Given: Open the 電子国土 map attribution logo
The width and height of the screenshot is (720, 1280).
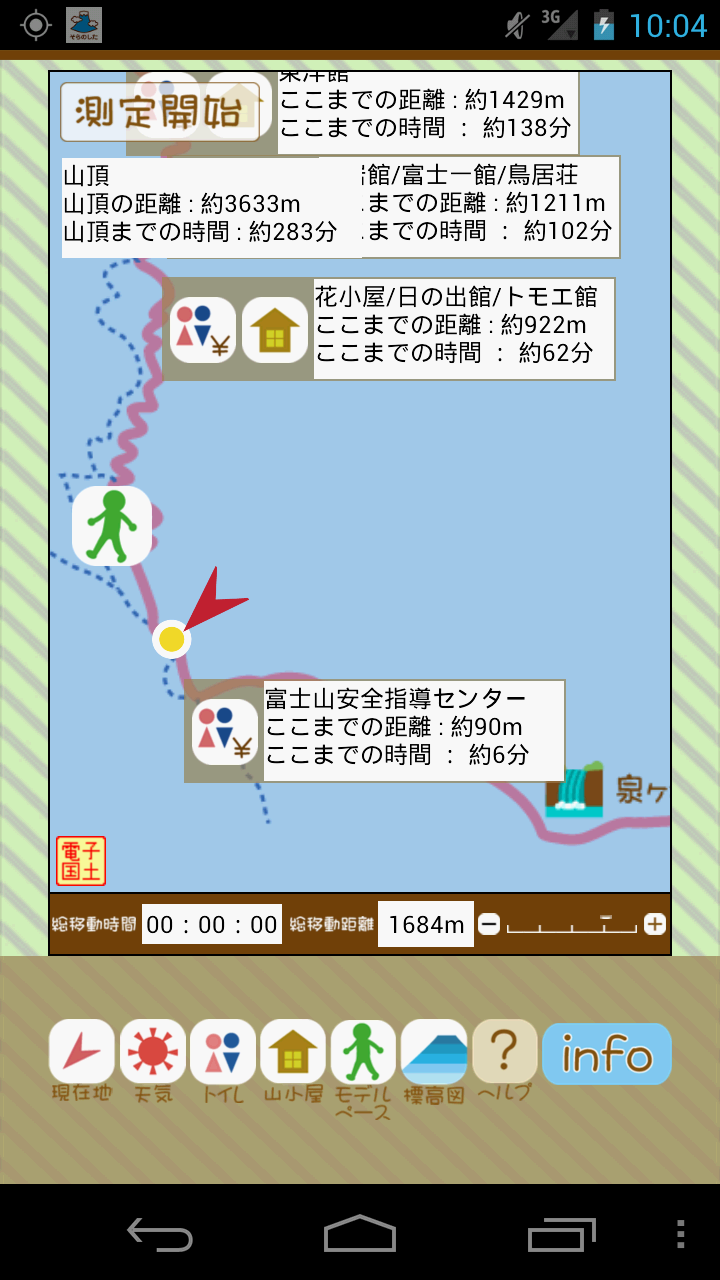Looking at the screenshot, I should pos(81,861).
